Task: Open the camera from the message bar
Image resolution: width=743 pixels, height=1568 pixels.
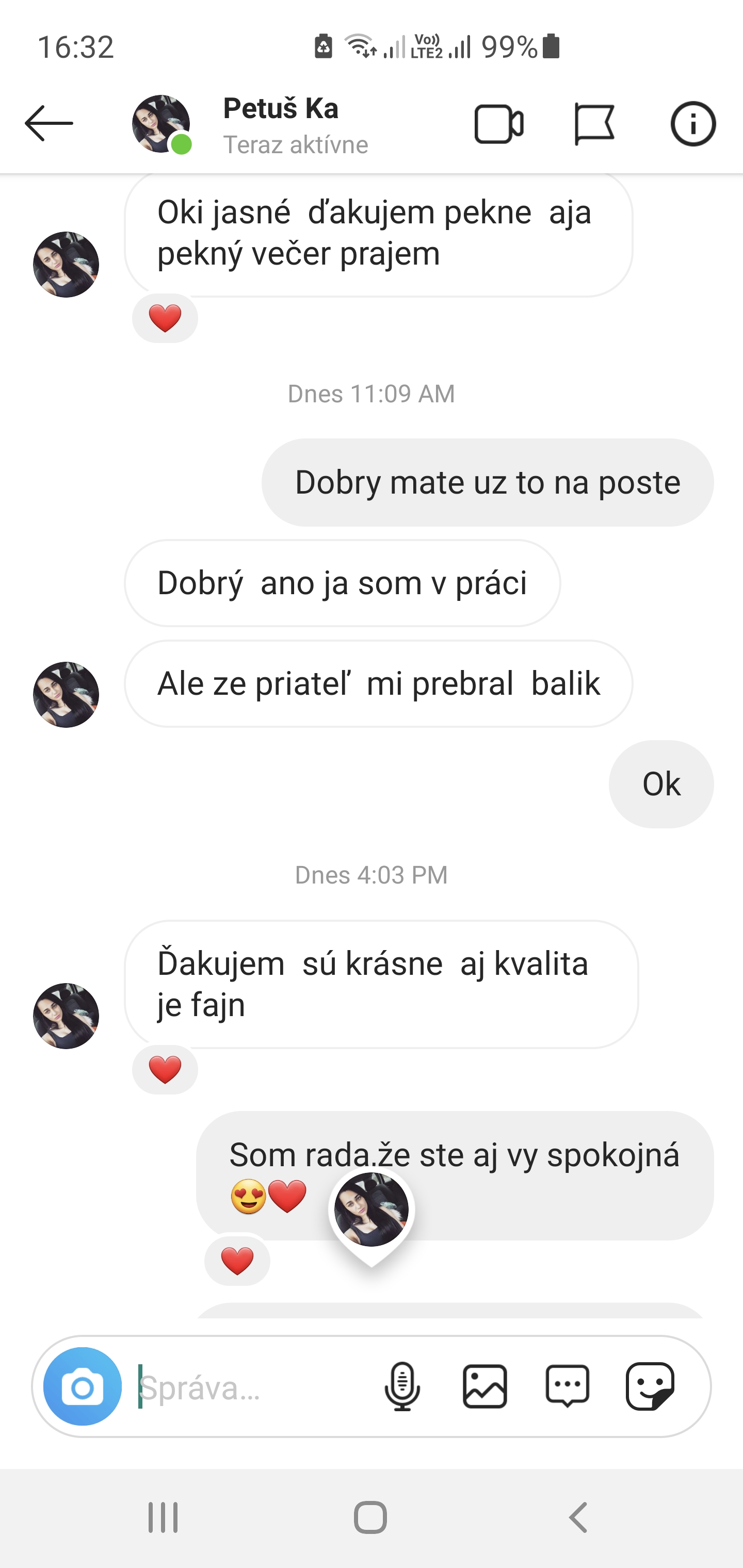Action: coord(82,1386)
